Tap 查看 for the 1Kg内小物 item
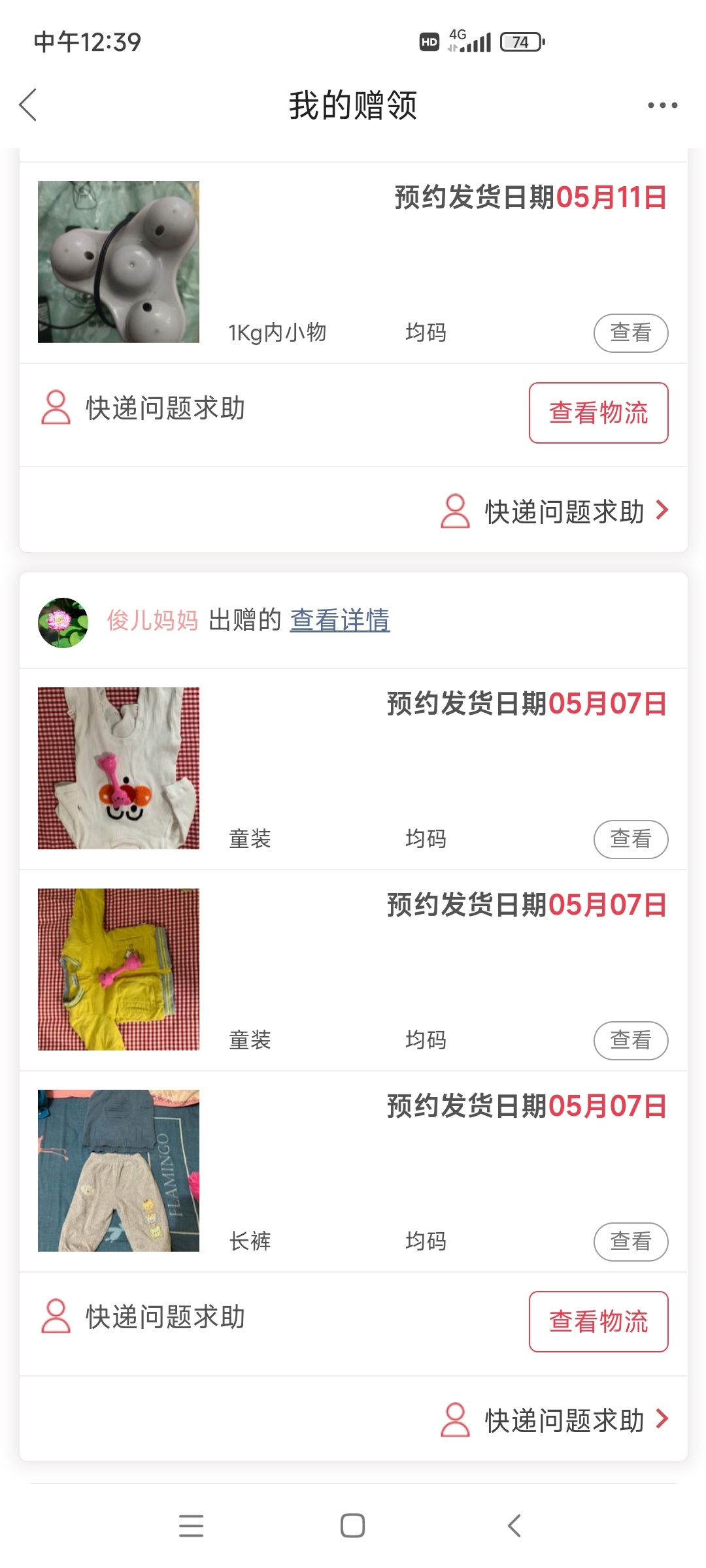706x1568 pixels. (630, 333)
